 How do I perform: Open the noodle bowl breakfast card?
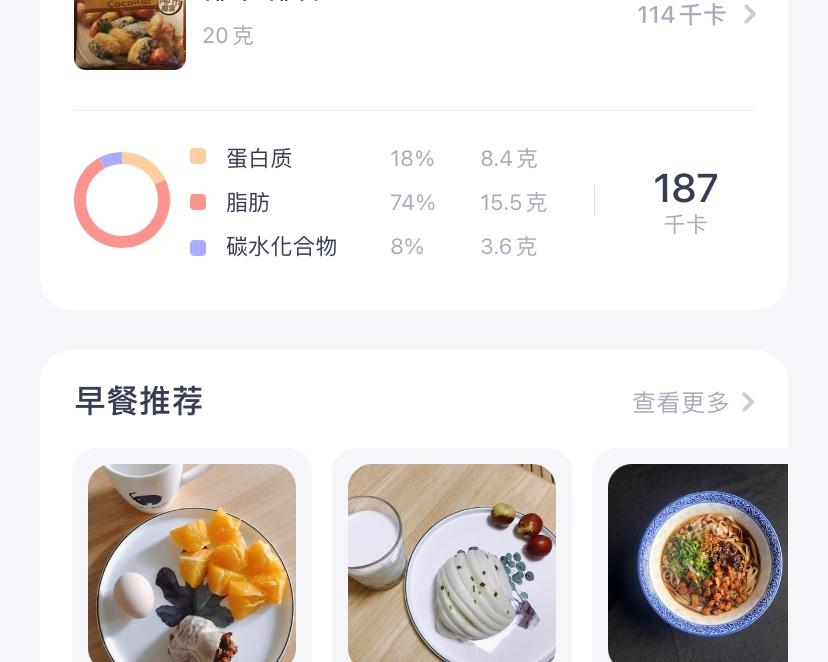(700, 560)
